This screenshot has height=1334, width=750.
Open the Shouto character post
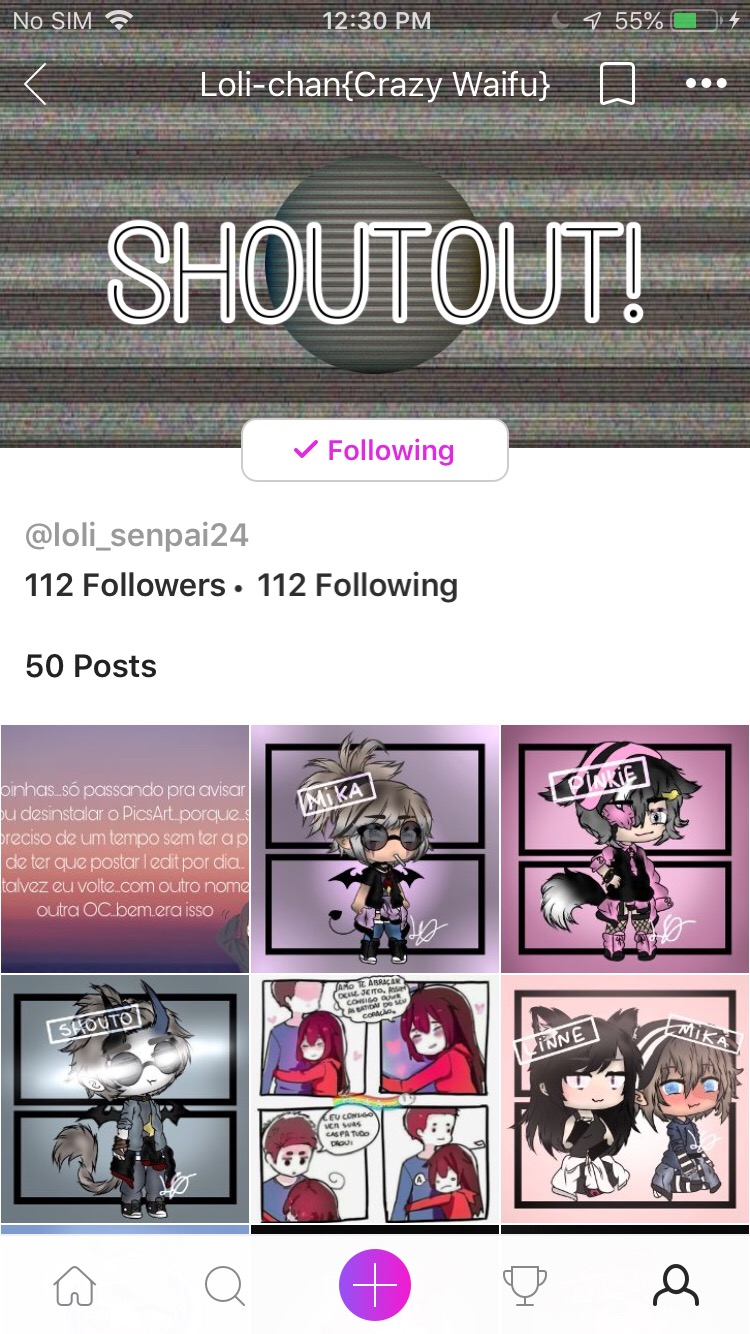125,1098
